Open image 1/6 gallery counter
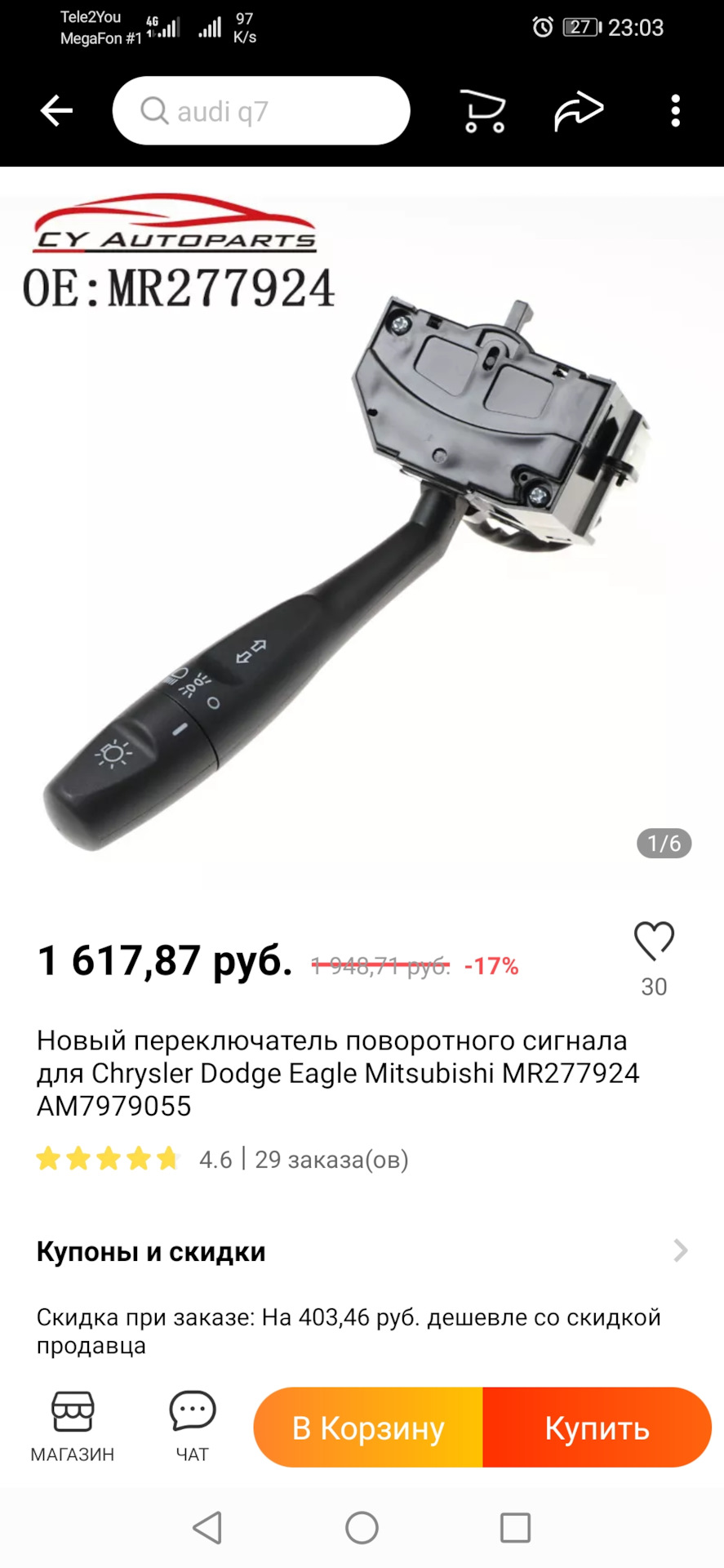 (x=663, y=844)
